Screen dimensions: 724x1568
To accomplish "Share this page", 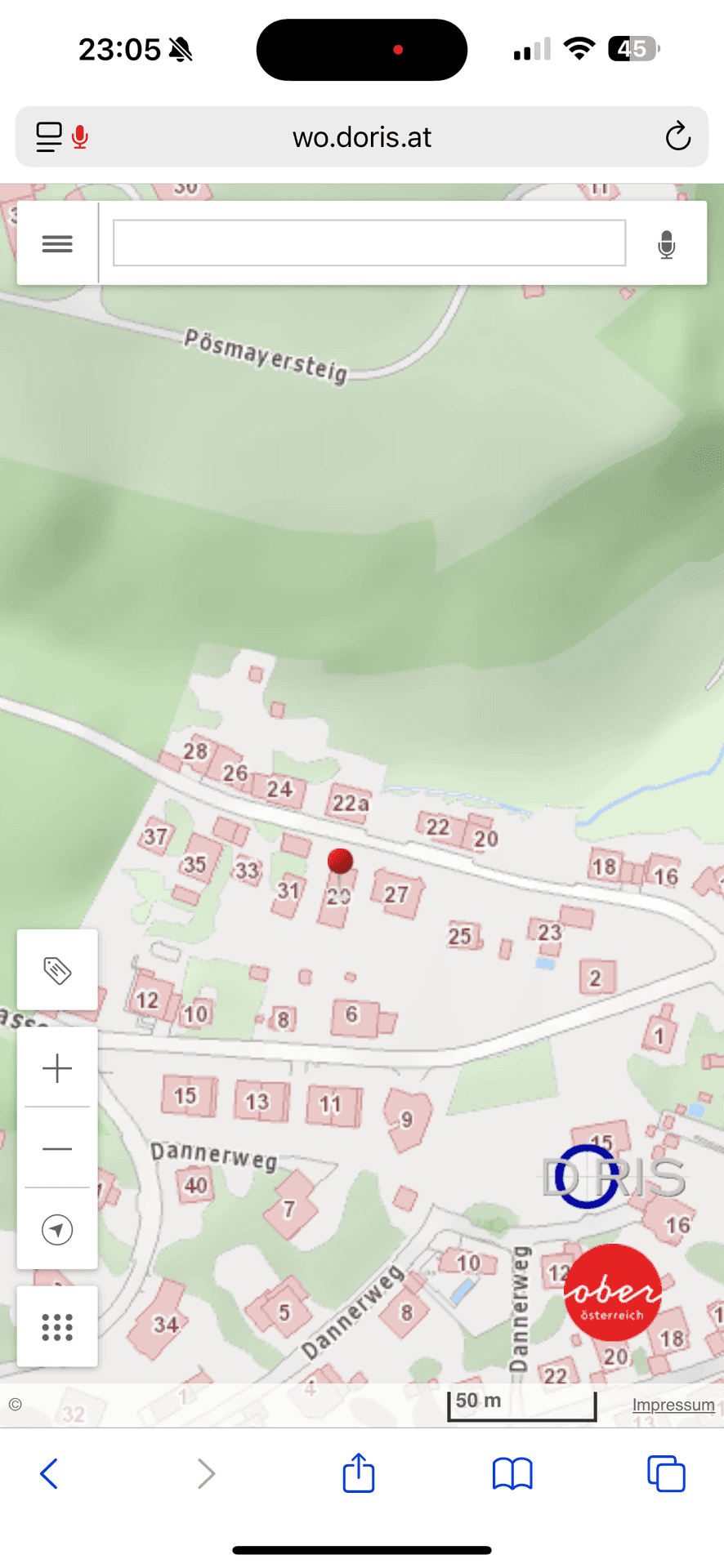I will click(358, 1474).
